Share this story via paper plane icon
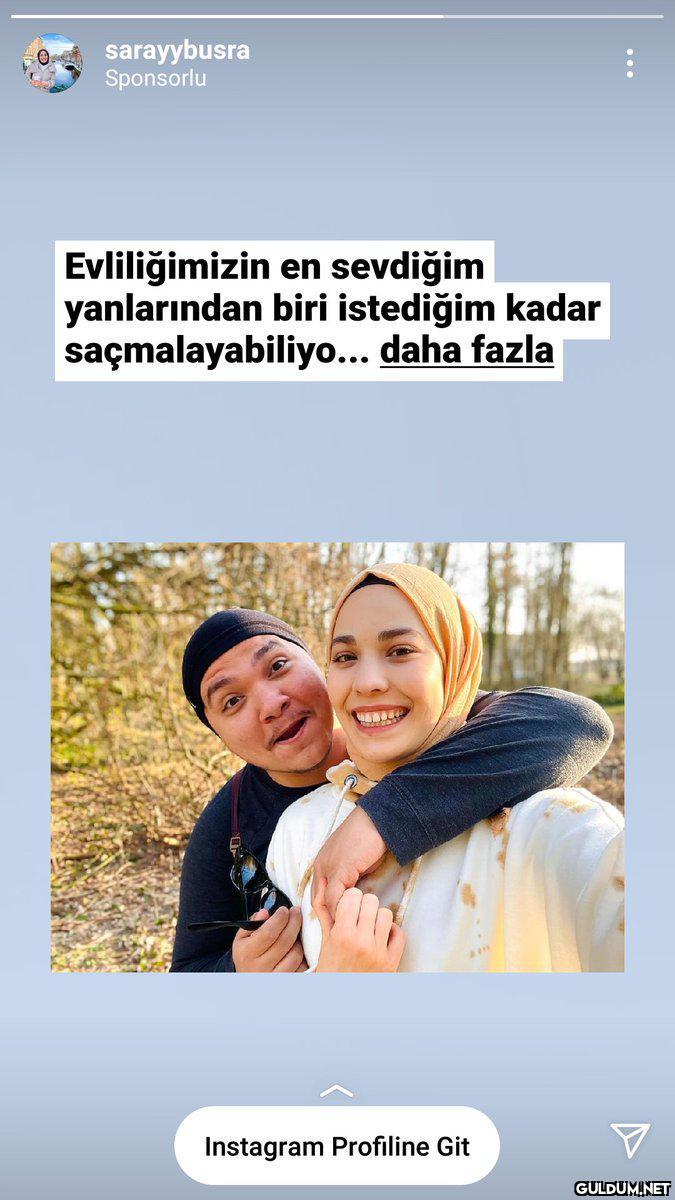Image resolution: width=675 pixels, height=1200 pixels. point(629,1139)
